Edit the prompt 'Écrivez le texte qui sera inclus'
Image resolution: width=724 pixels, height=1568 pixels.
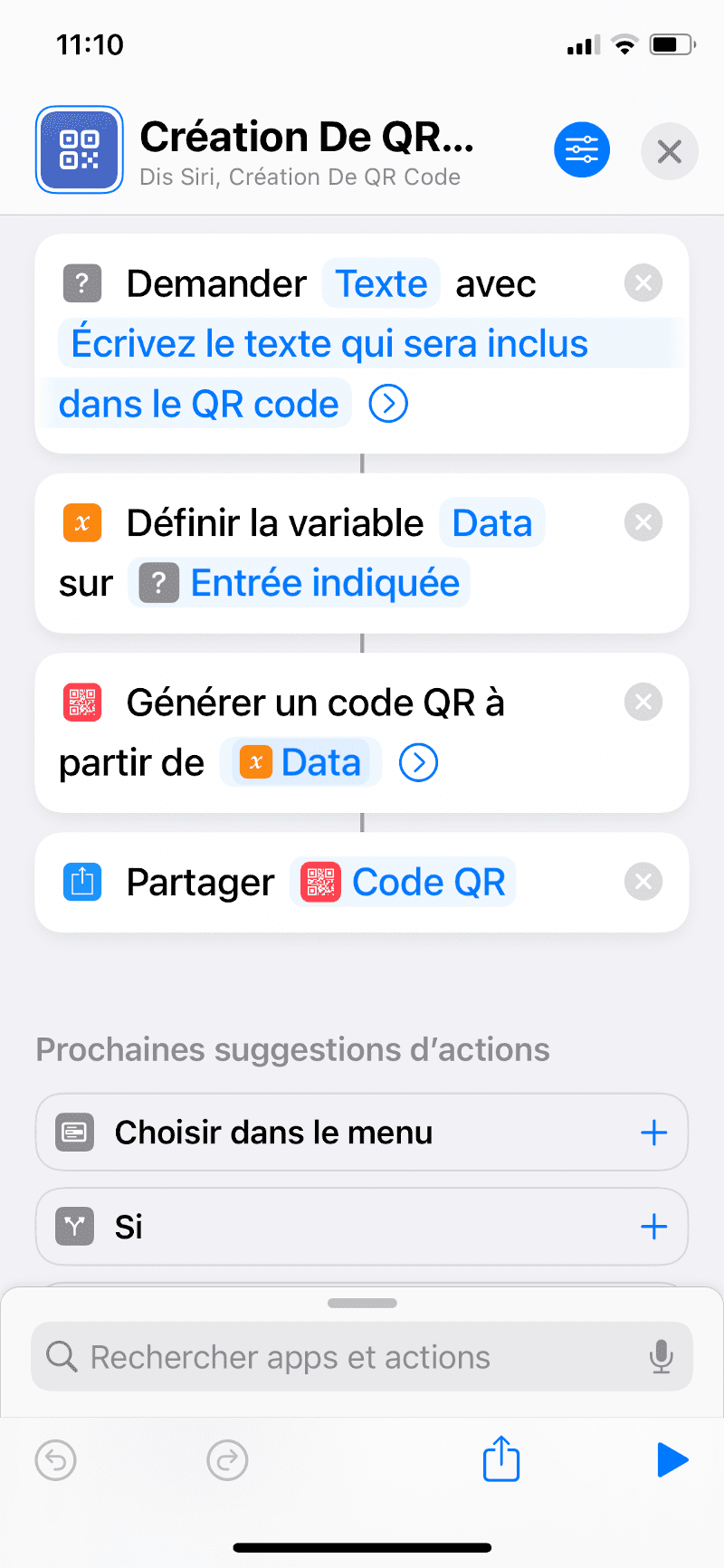(x=329, y=344)
